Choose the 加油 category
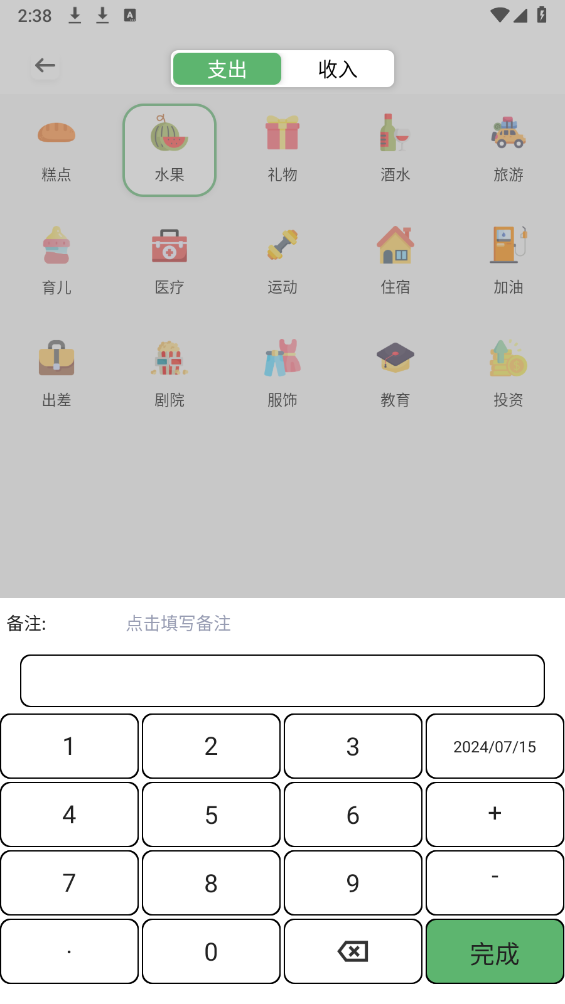Image resolution: width=565 pixels, height=1004 pixels. 509,261
